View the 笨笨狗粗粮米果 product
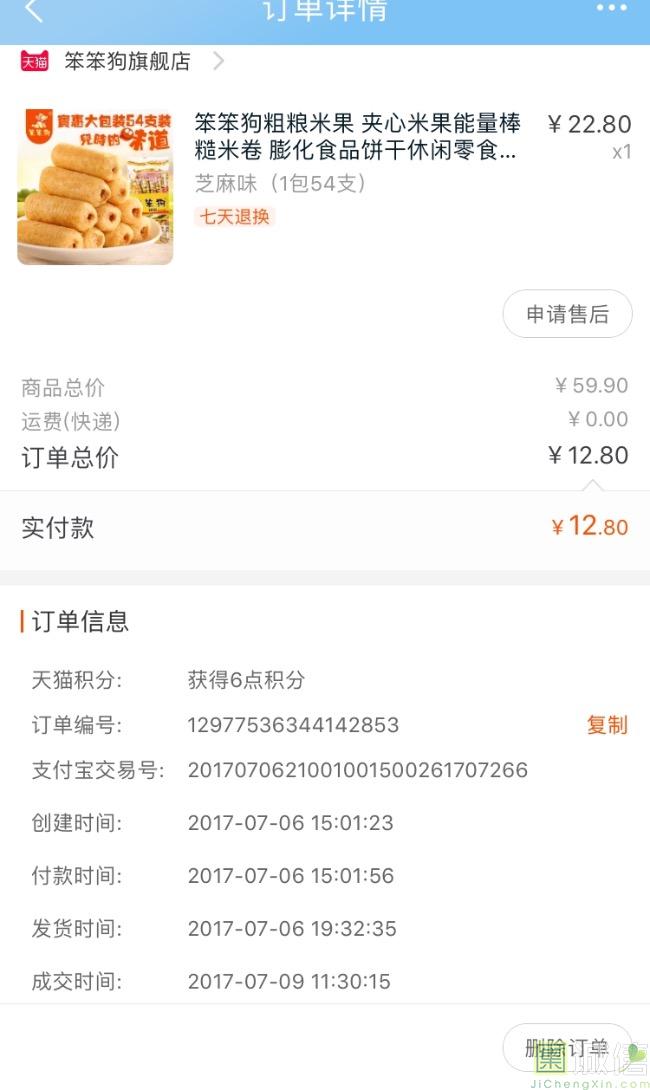The height and width of the screenshot is (1090, 650). click(x=357, y=137)
